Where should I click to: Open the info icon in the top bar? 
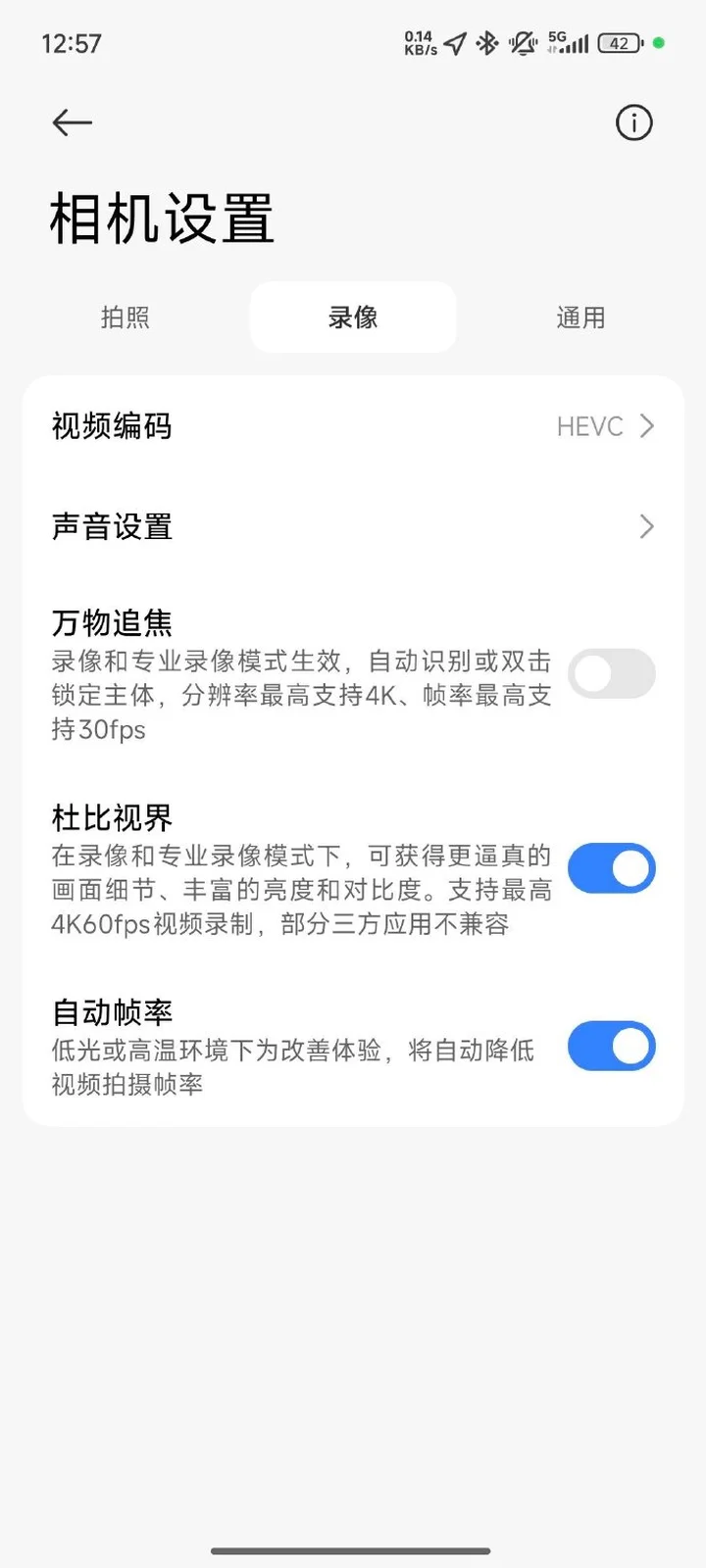[633, 122]
